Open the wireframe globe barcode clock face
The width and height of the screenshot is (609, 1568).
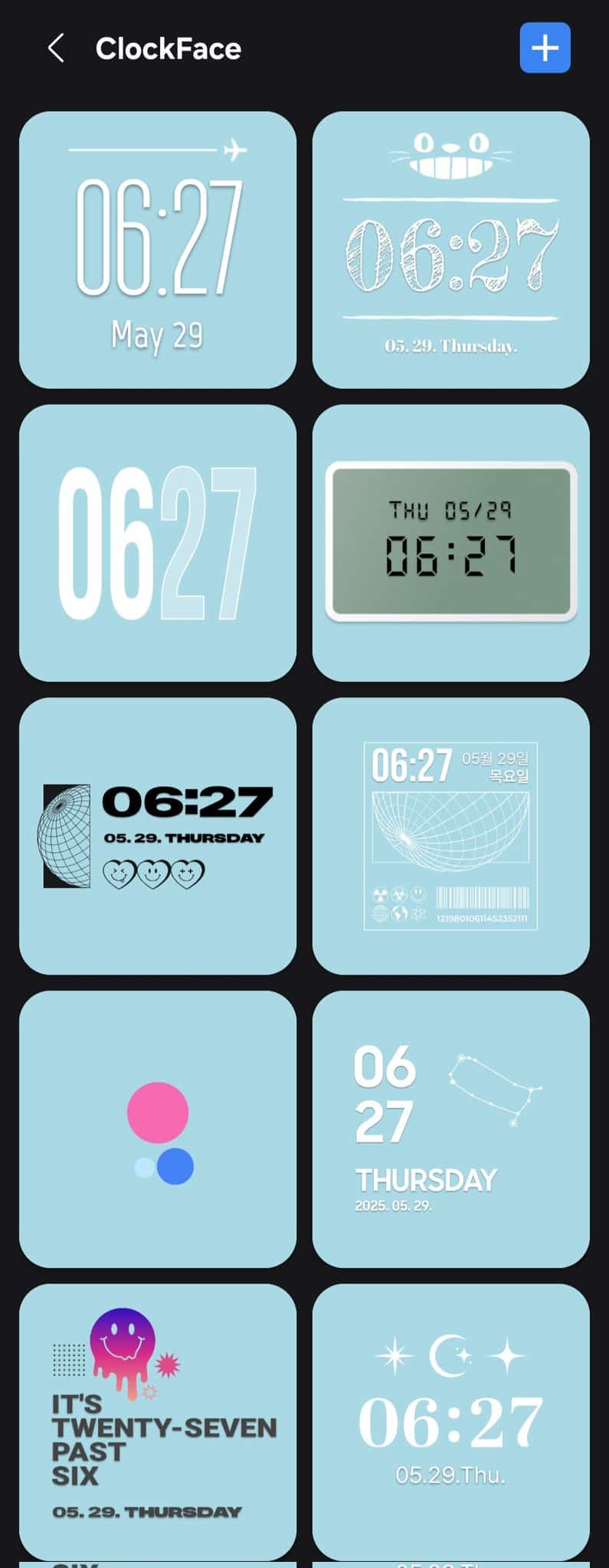(450, 835)
